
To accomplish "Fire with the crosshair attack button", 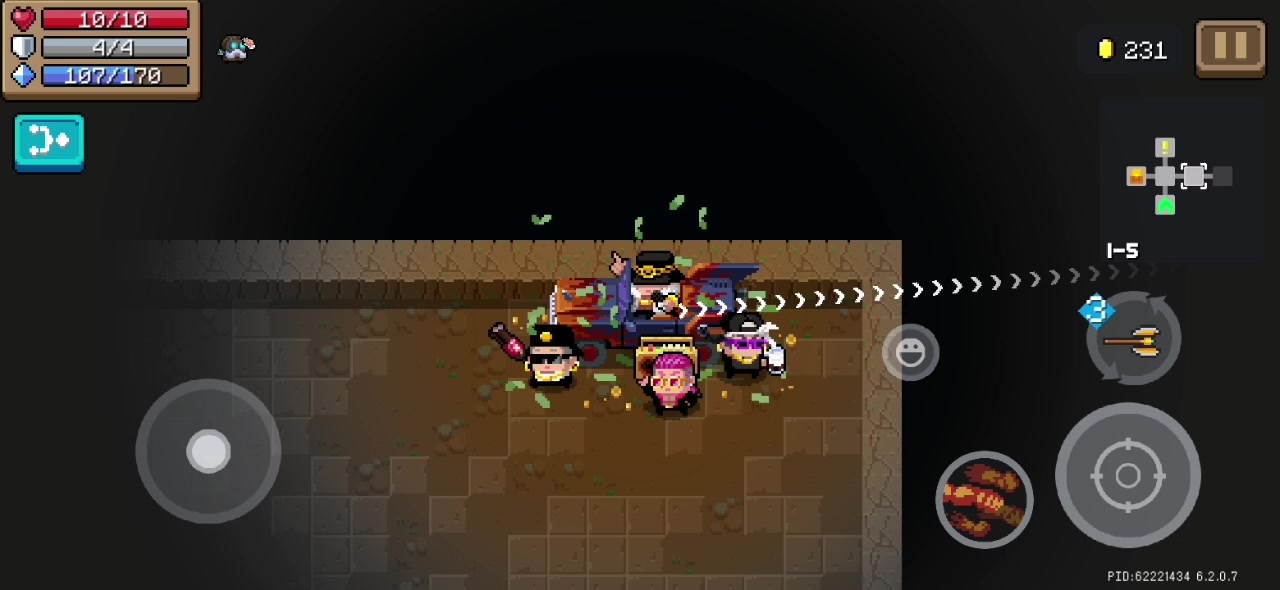I will 1127,476.
